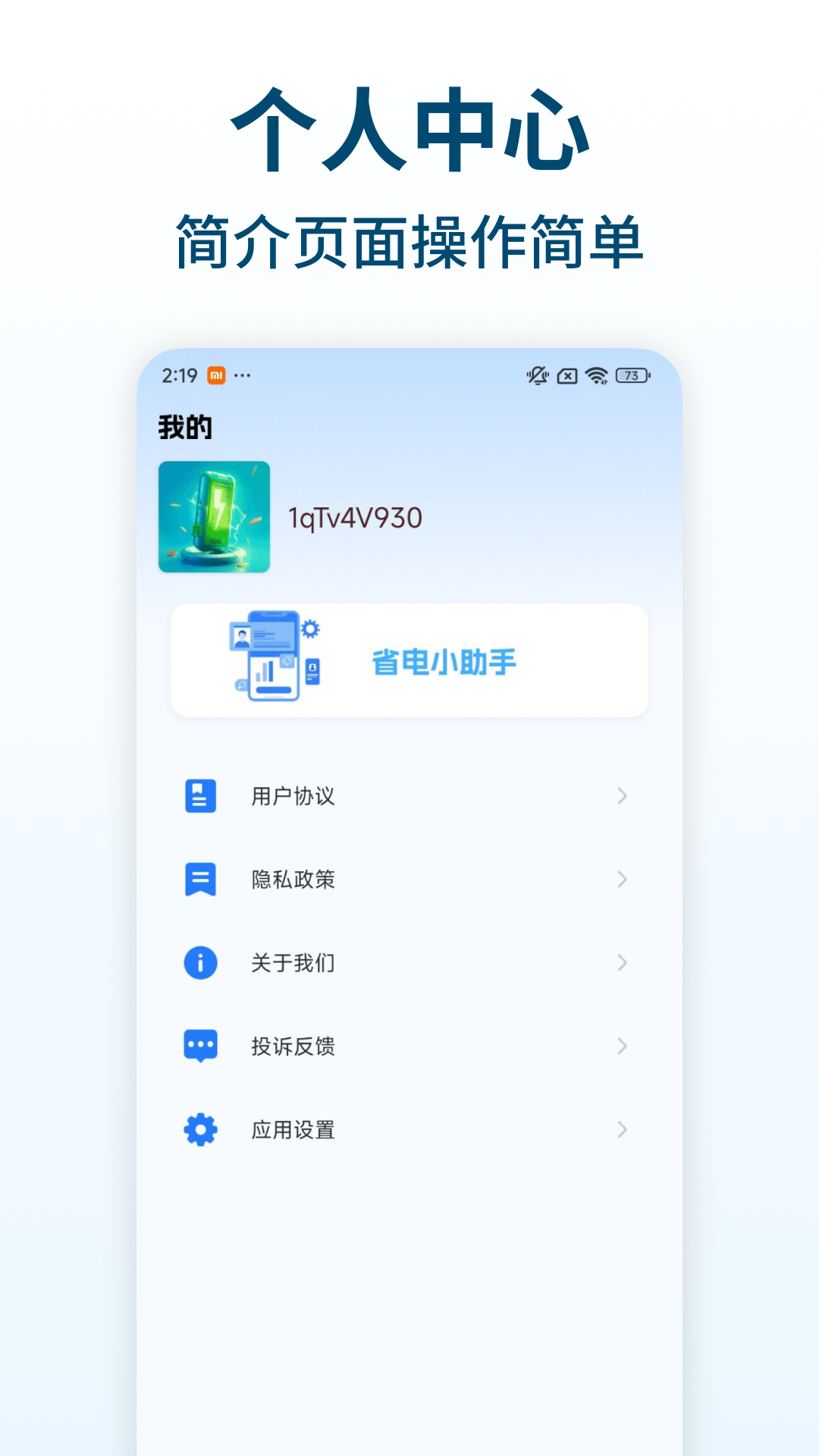Select the username 1qTv4V930
Image resolution: width=819 pixels, height=1456 pixels.
coord(356,517)
